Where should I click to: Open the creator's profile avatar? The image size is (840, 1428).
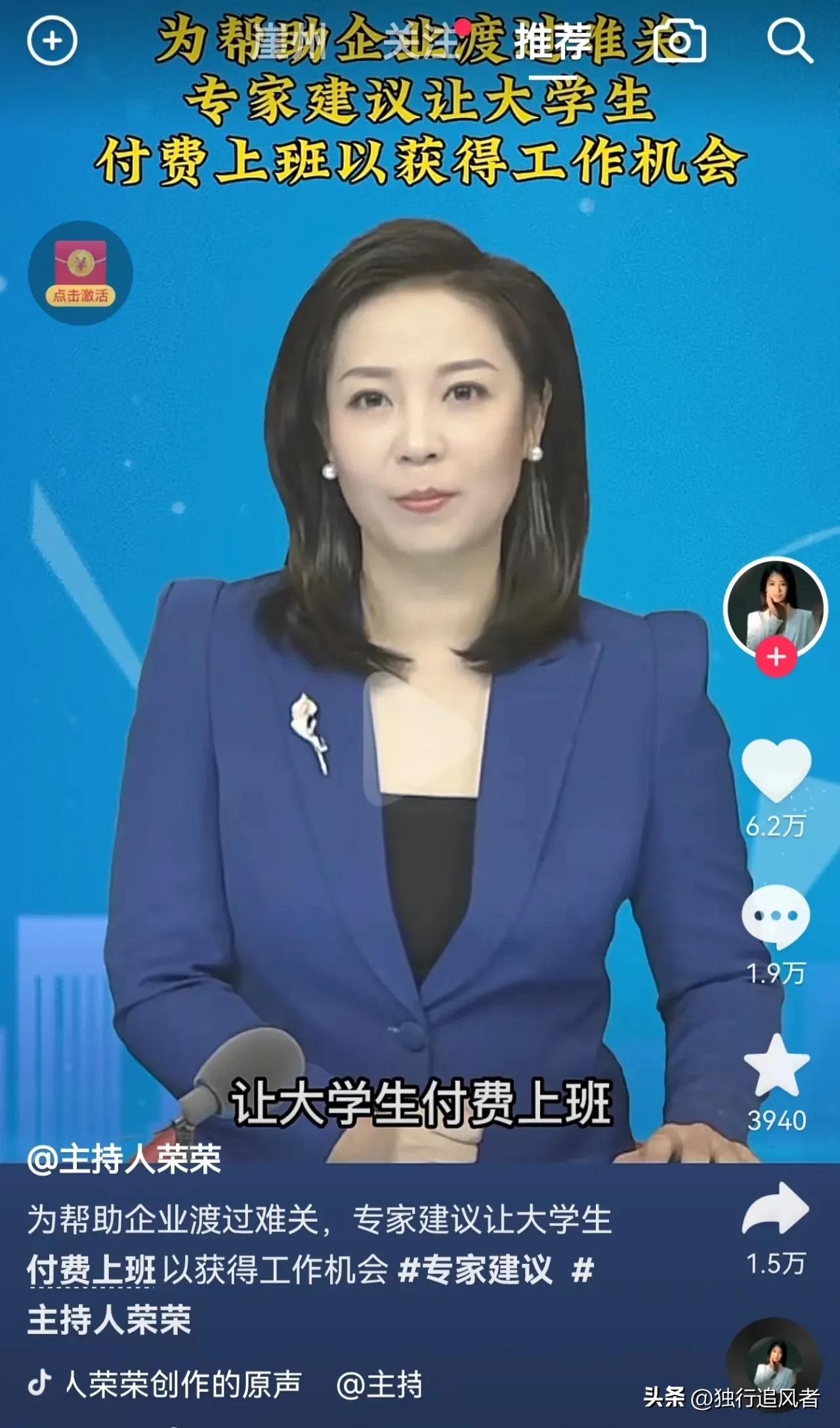775,608
